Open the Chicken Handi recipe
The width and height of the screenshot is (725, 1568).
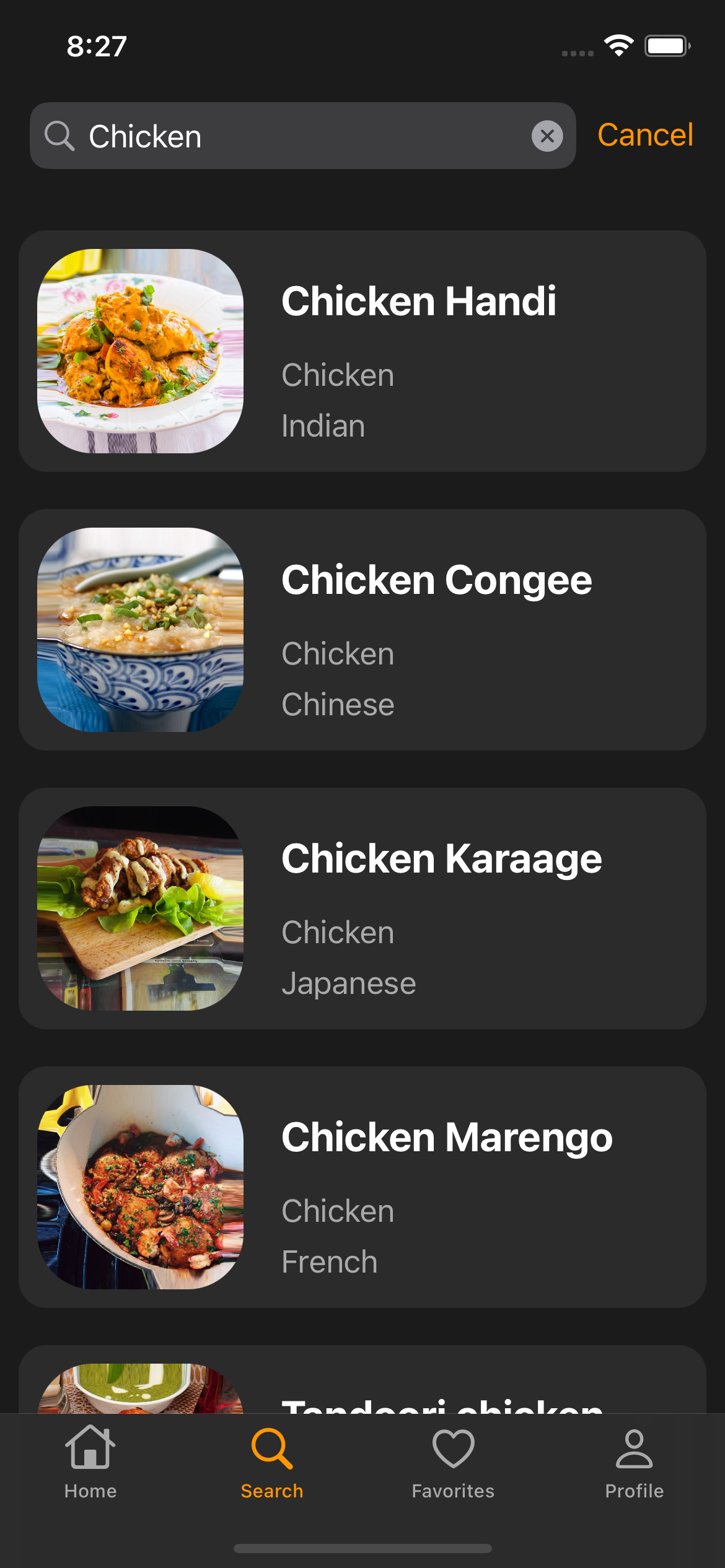(362, 351)
